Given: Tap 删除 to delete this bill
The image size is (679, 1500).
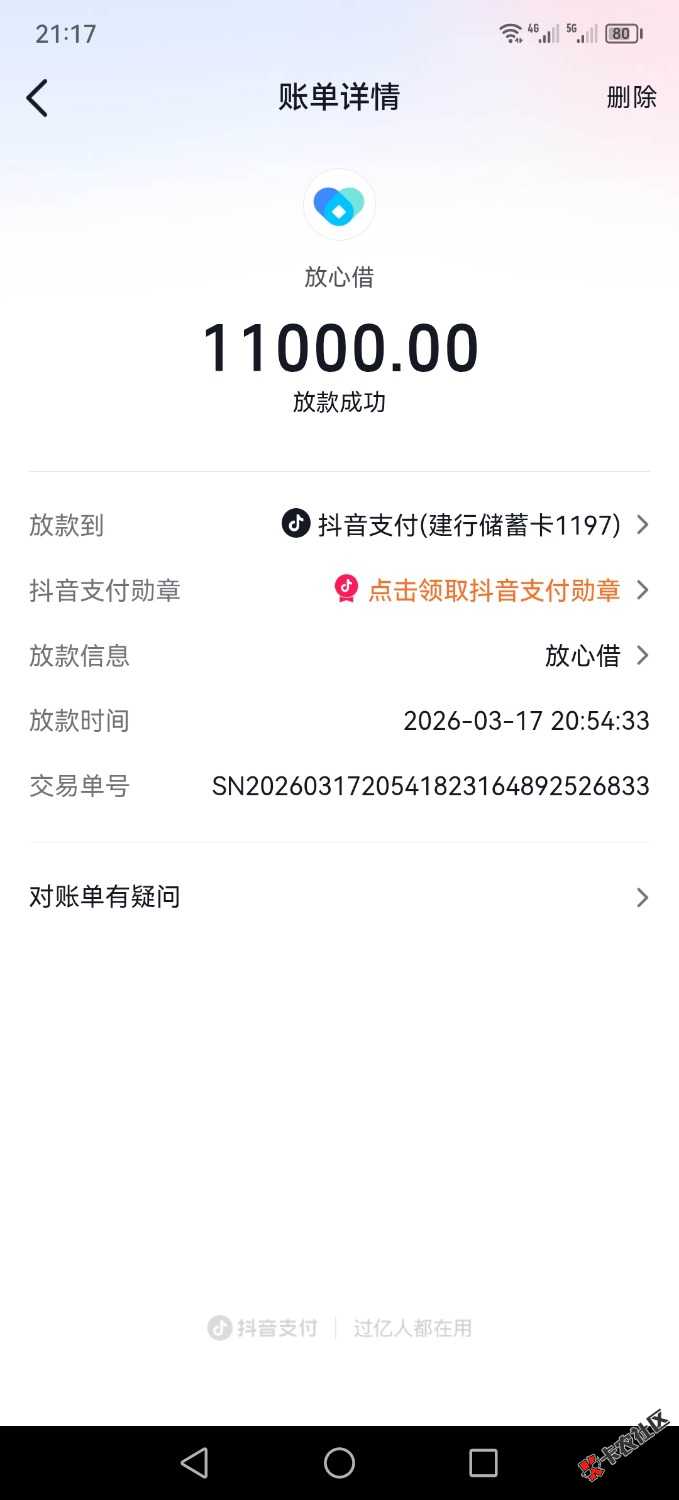Looking at the screenshot, I should click(631, 97).
